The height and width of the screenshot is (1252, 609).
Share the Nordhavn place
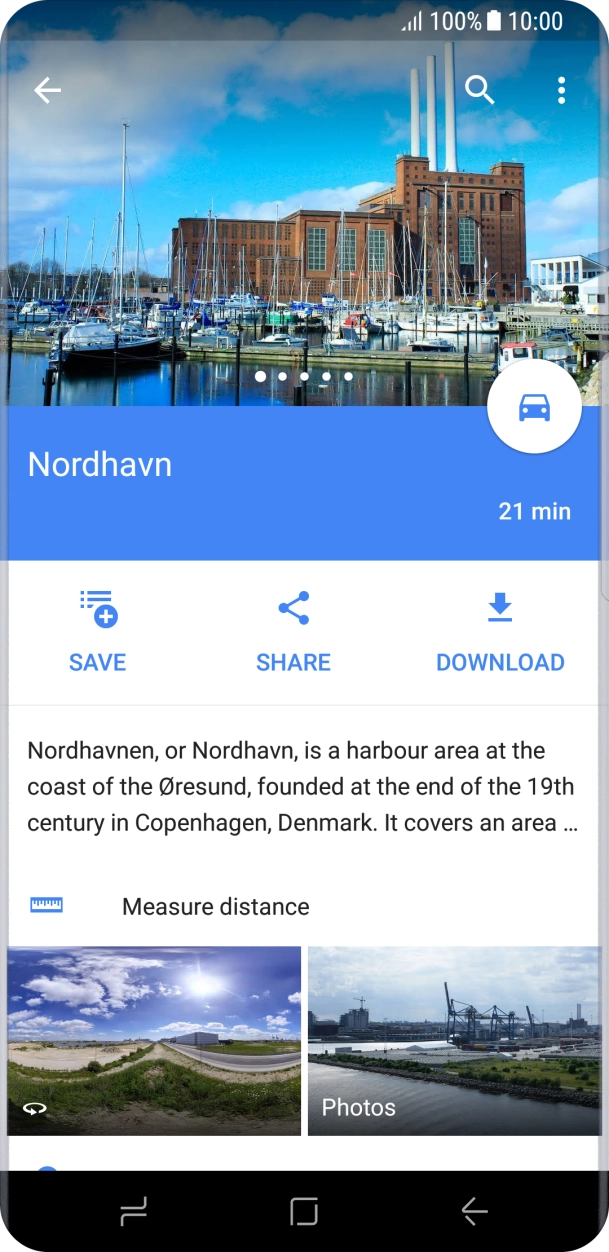click(x=293, y=632)
